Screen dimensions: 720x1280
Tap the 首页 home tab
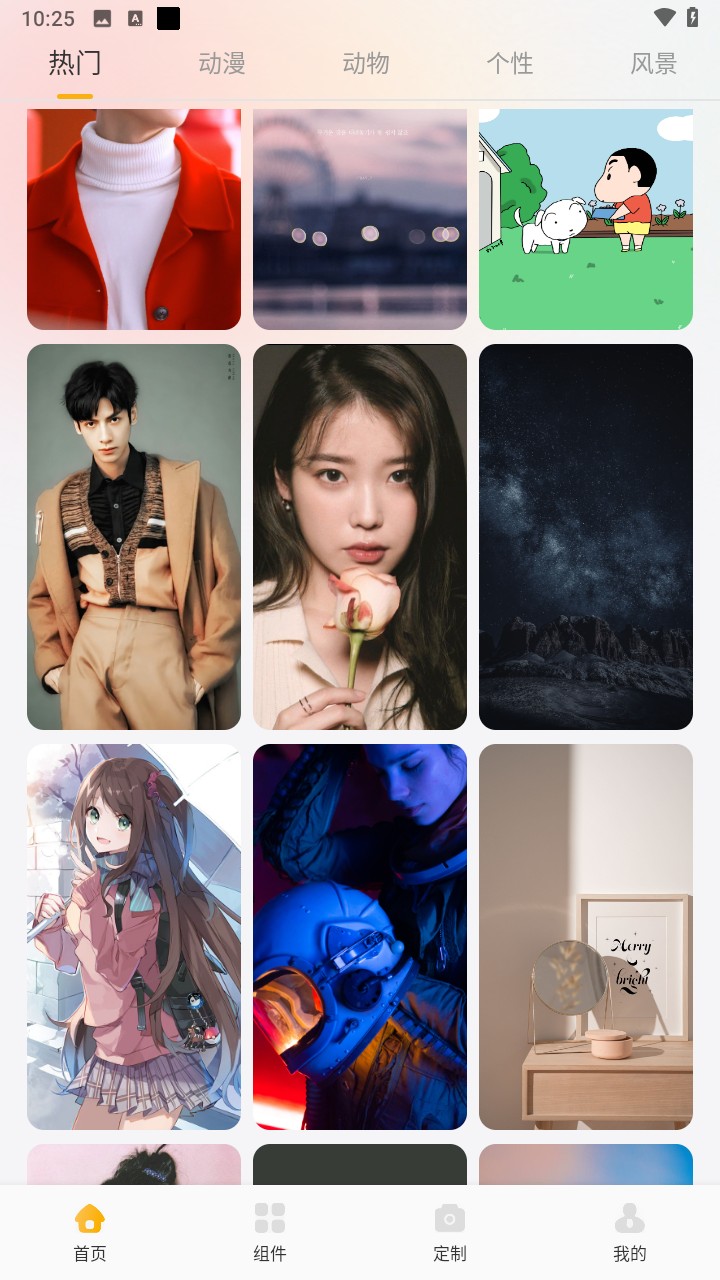(90, 1232)
